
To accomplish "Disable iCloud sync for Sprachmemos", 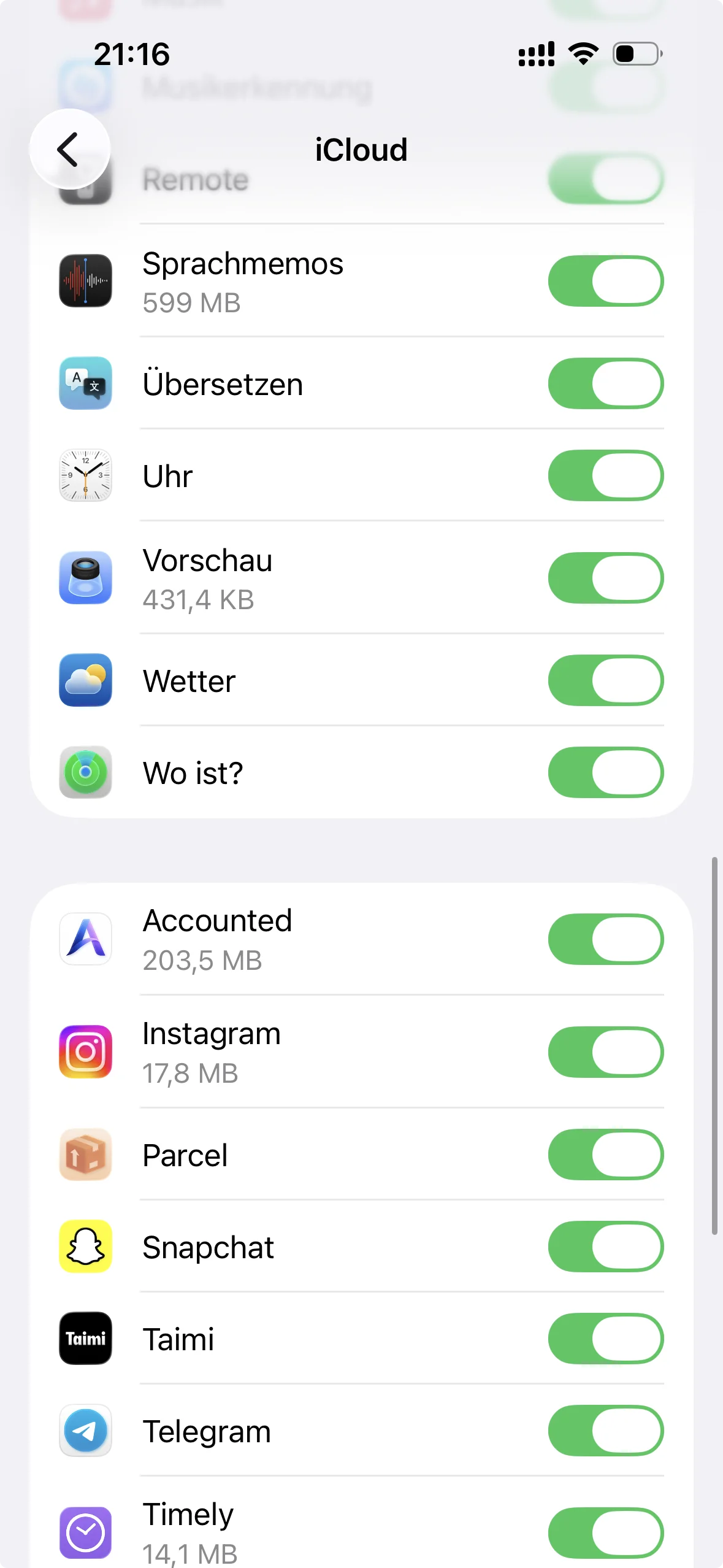I will tap(605, 281).
